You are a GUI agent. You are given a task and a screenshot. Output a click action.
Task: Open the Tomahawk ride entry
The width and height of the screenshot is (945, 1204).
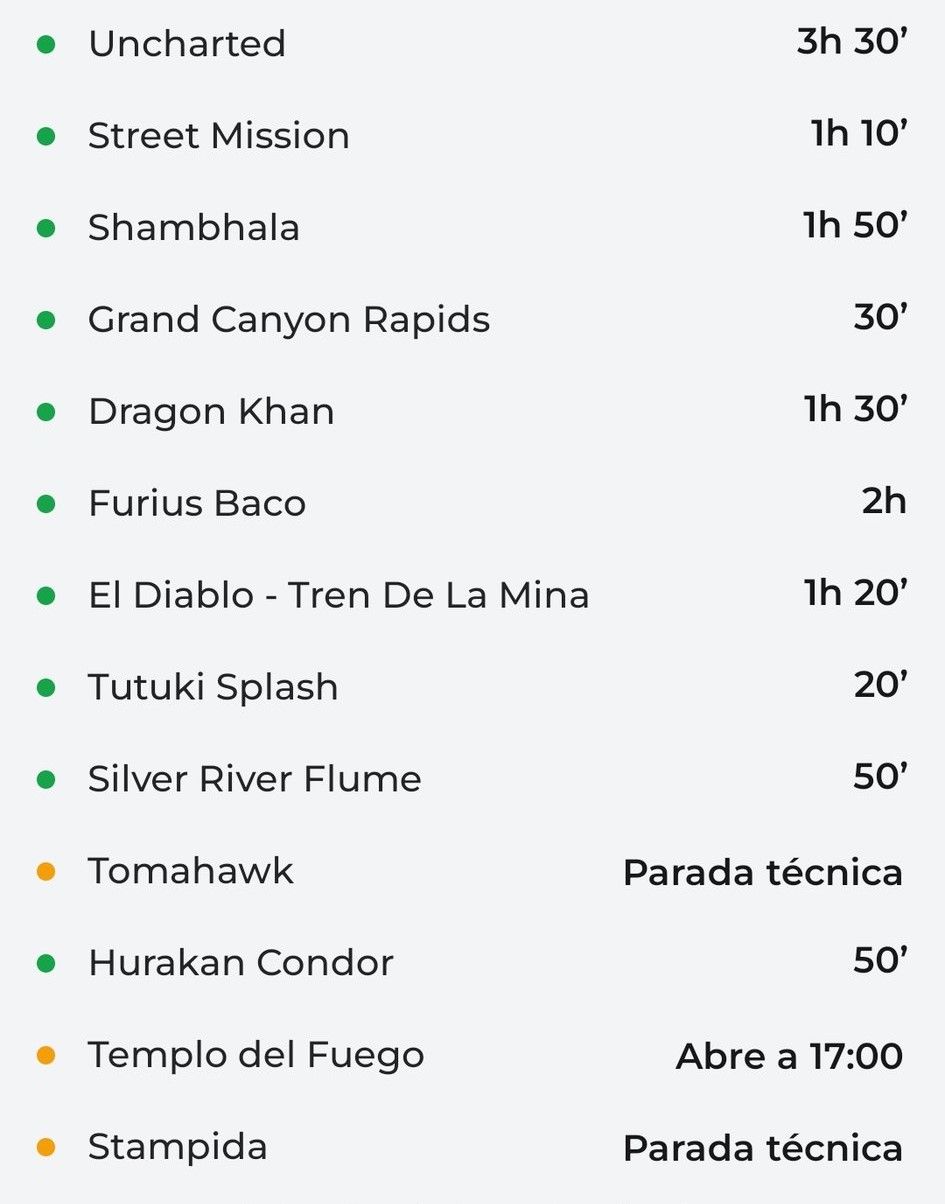coord(191,871)
